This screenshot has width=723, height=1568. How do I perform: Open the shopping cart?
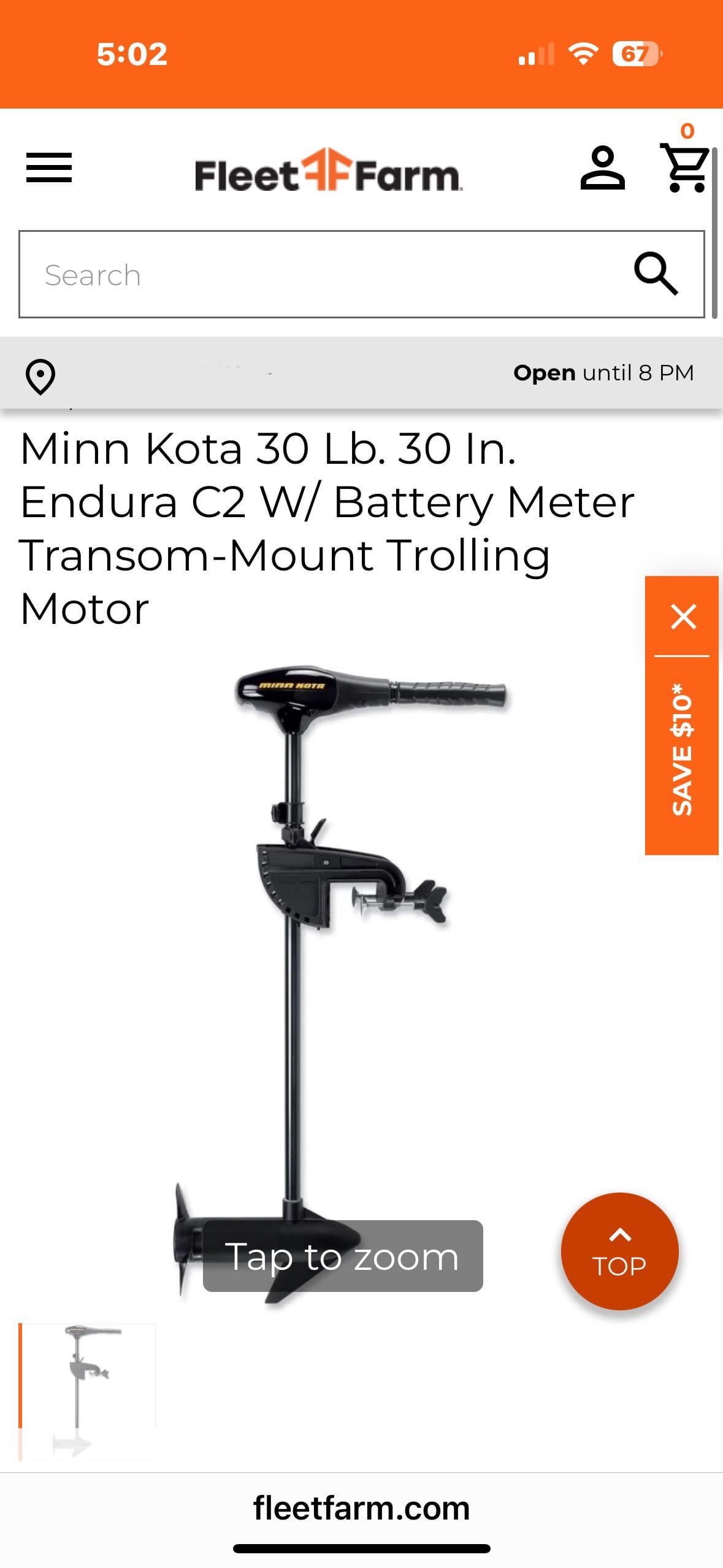(x=685, y=167)
